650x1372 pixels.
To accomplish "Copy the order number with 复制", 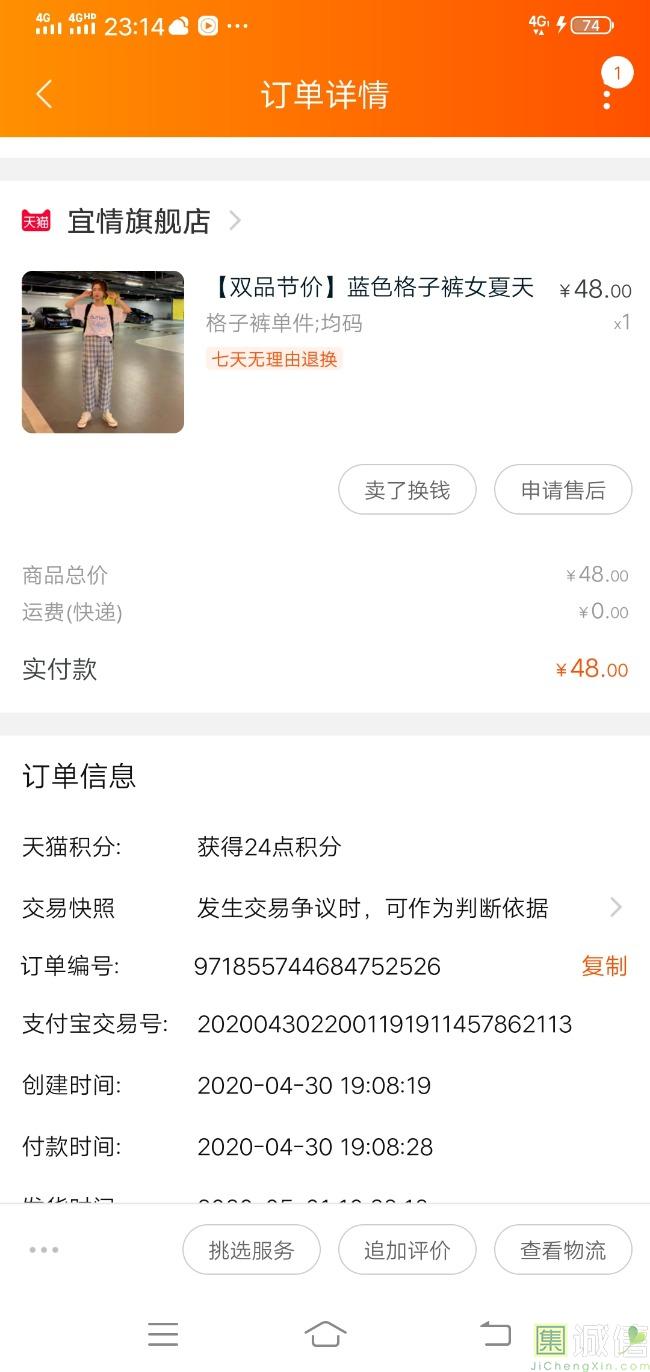I will (x=604, y=966).
